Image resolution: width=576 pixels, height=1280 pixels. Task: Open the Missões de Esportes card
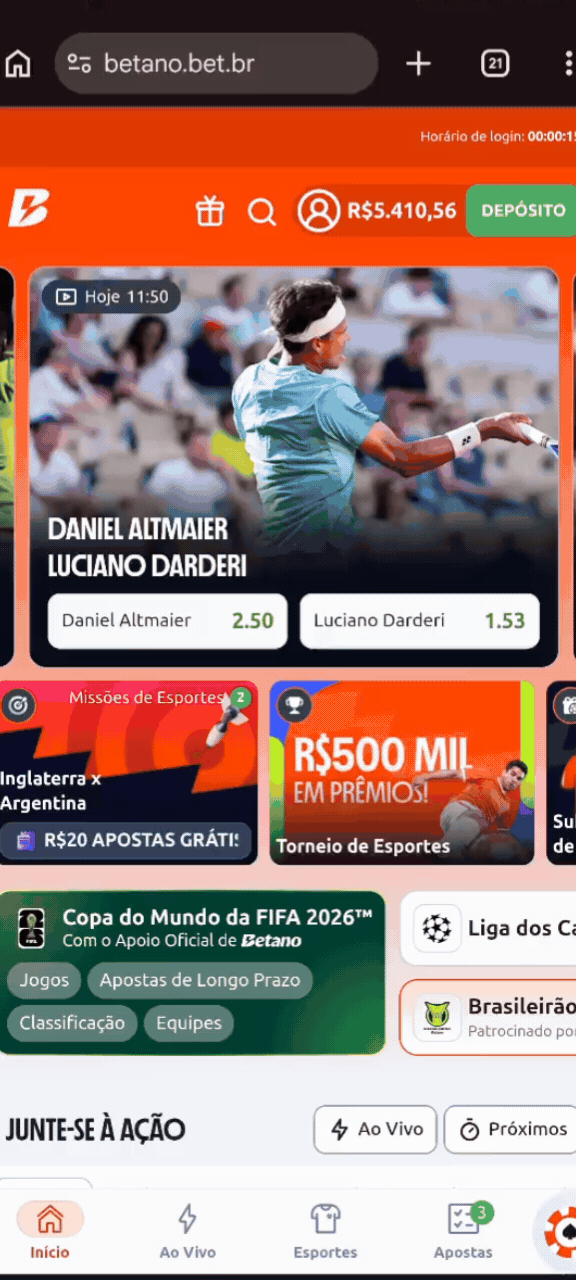128,772
